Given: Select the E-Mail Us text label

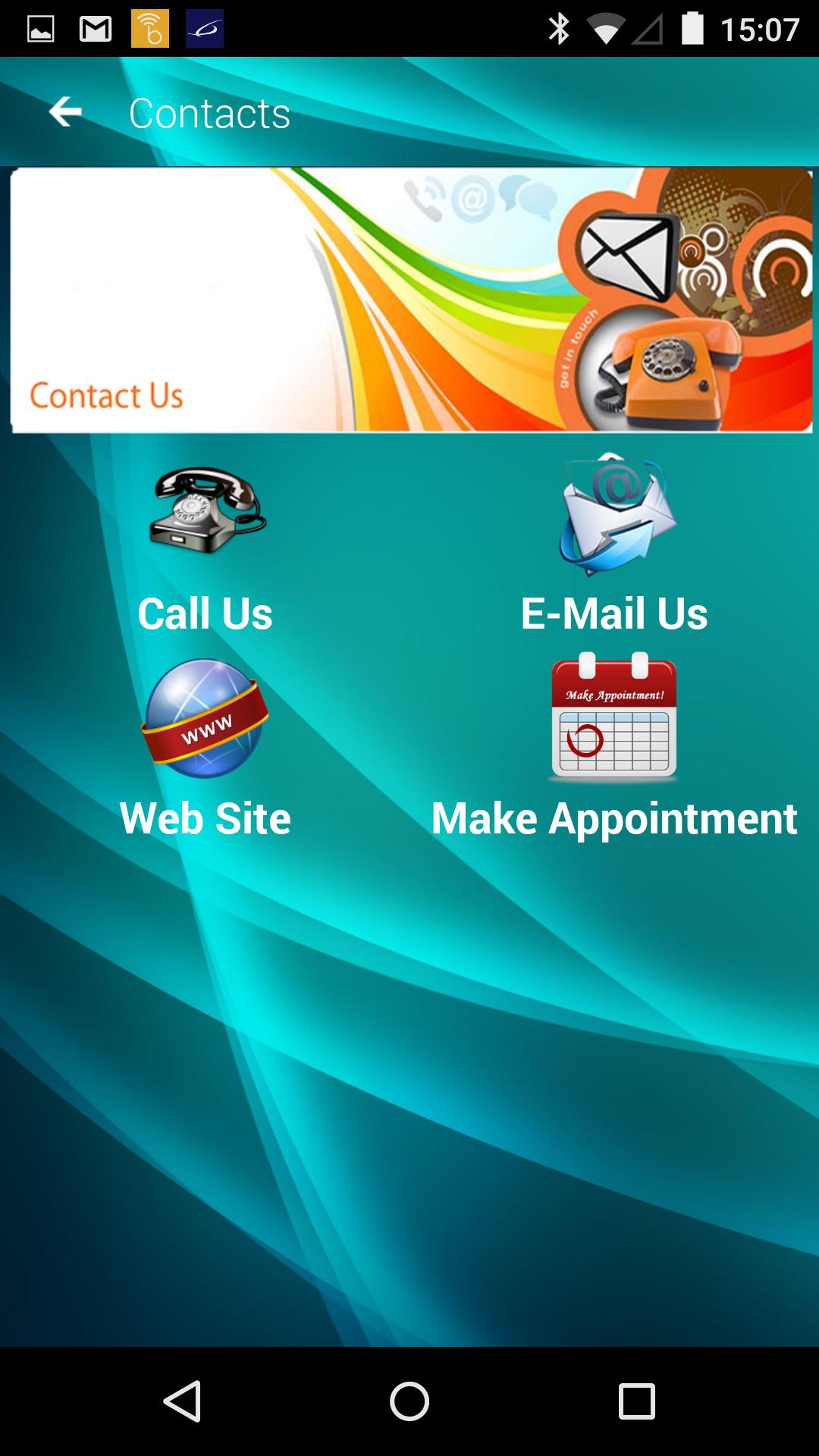Looking at the screenshot, I should pos(614,613).
